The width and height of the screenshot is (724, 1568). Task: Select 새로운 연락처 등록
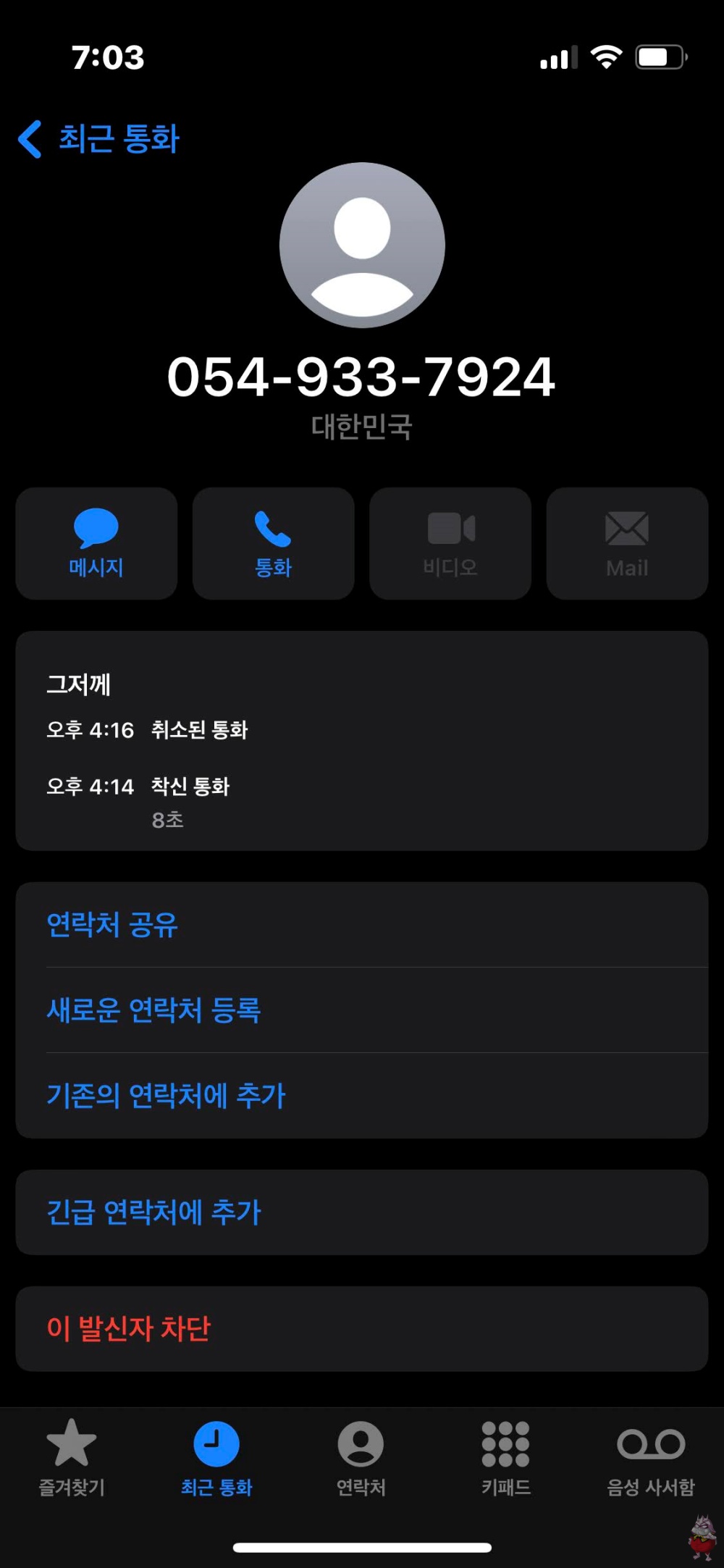362,1010
